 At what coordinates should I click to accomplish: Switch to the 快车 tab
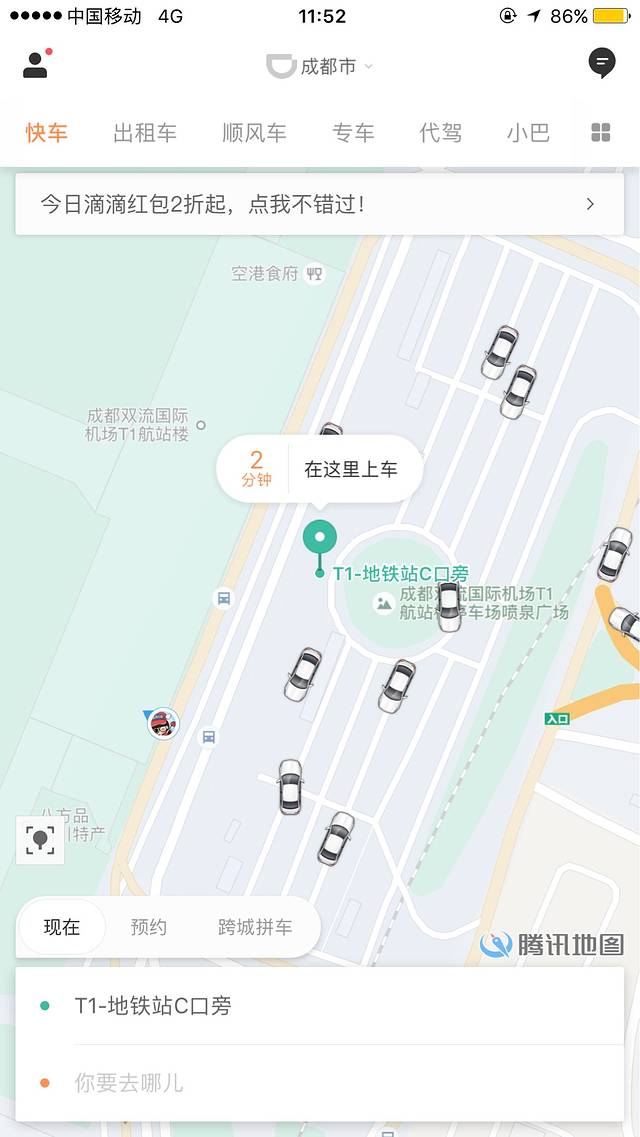pos(47,133)
